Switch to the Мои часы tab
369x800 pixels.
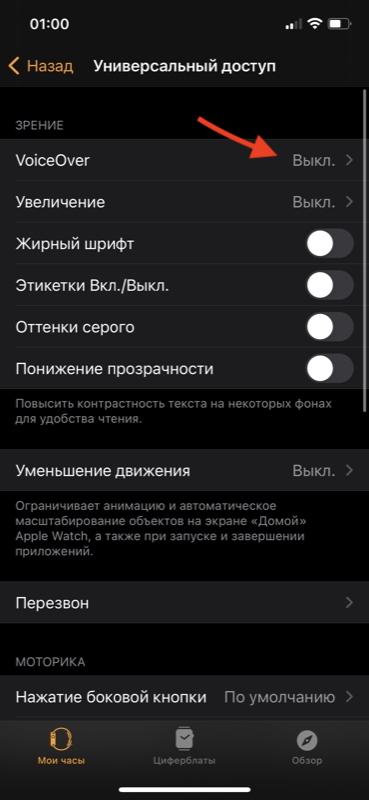61,747
